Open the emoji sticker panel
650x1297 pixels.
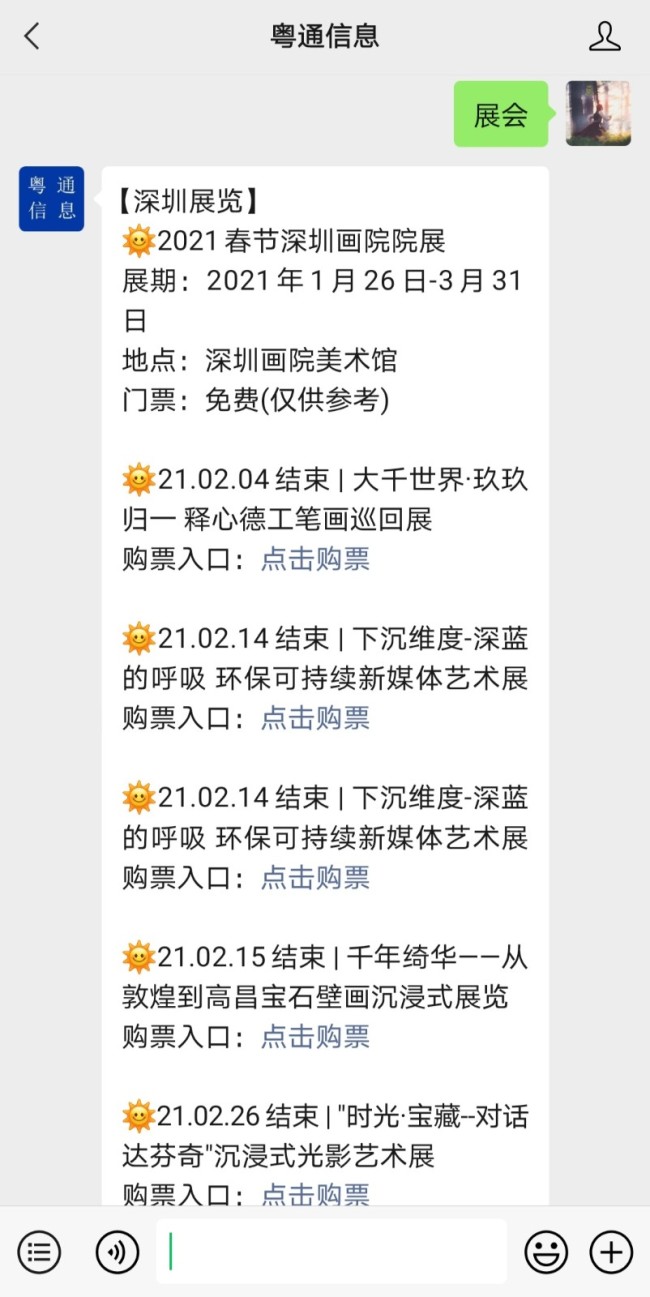coord(546,1251)
